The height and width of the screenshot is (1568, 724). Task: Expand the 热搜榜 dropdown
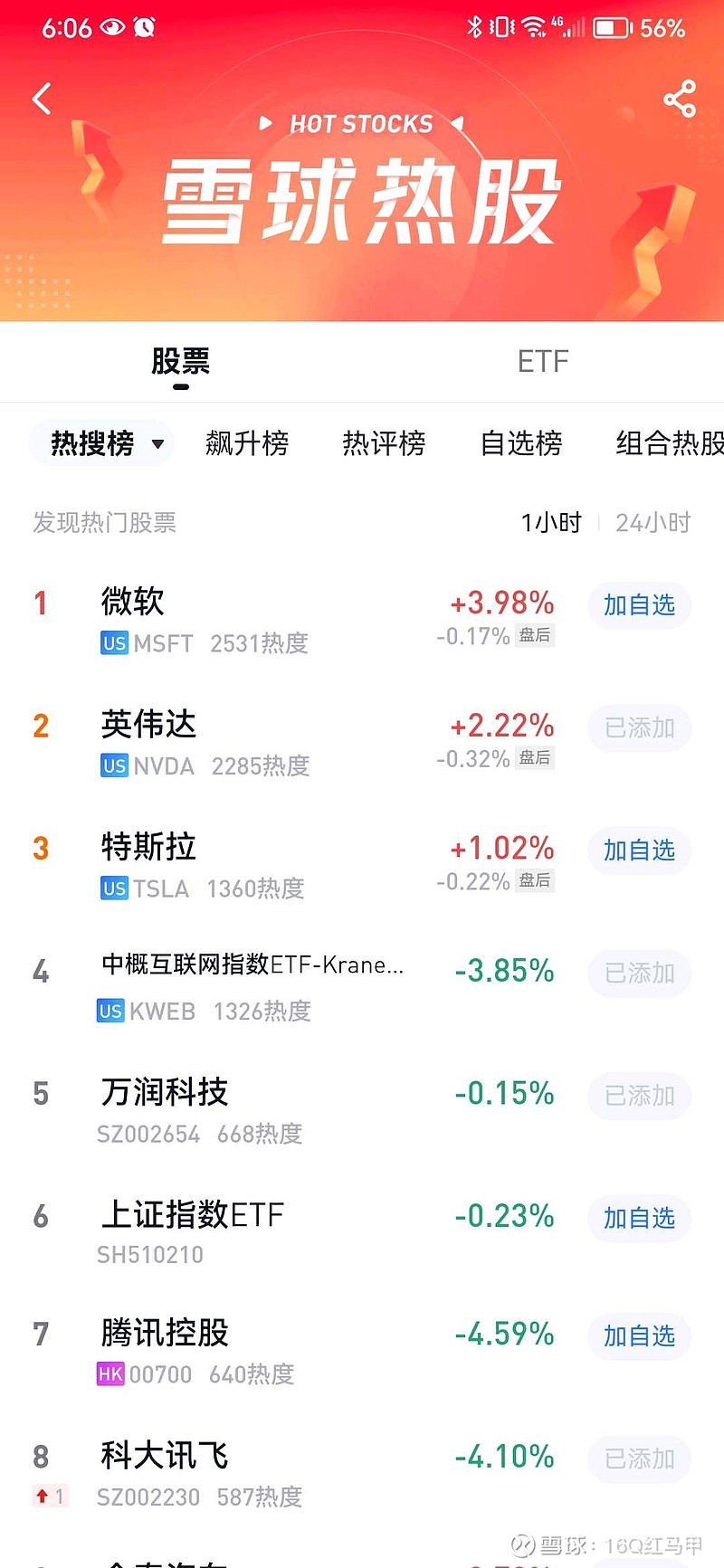coord(101,443)
